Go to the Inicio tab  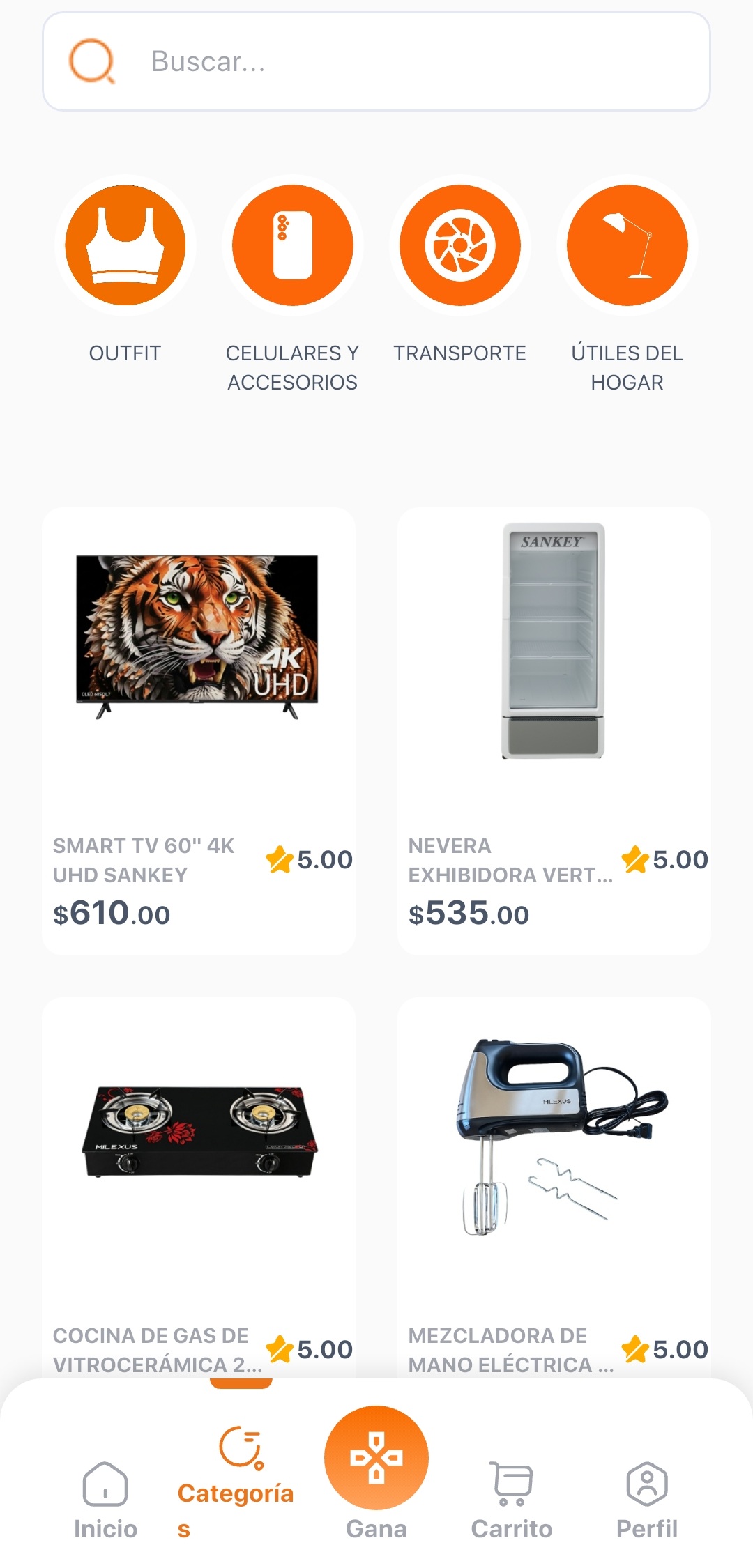(105, 1500)
